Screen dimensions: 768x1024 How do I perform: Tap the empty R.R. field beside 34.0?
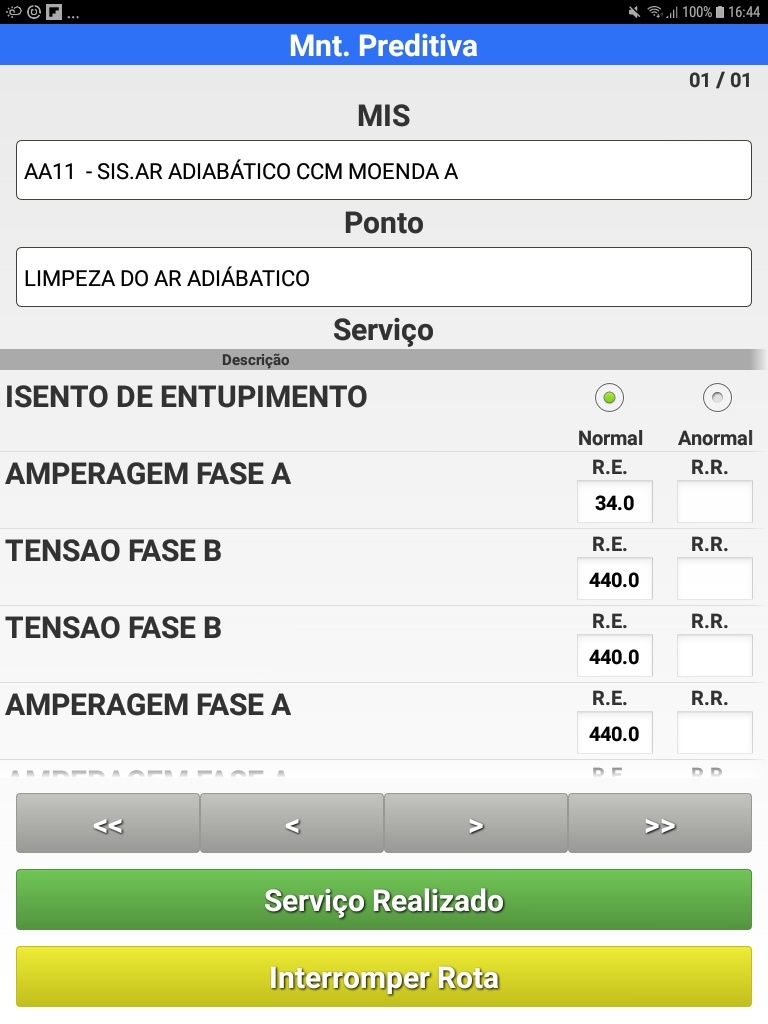714,502
